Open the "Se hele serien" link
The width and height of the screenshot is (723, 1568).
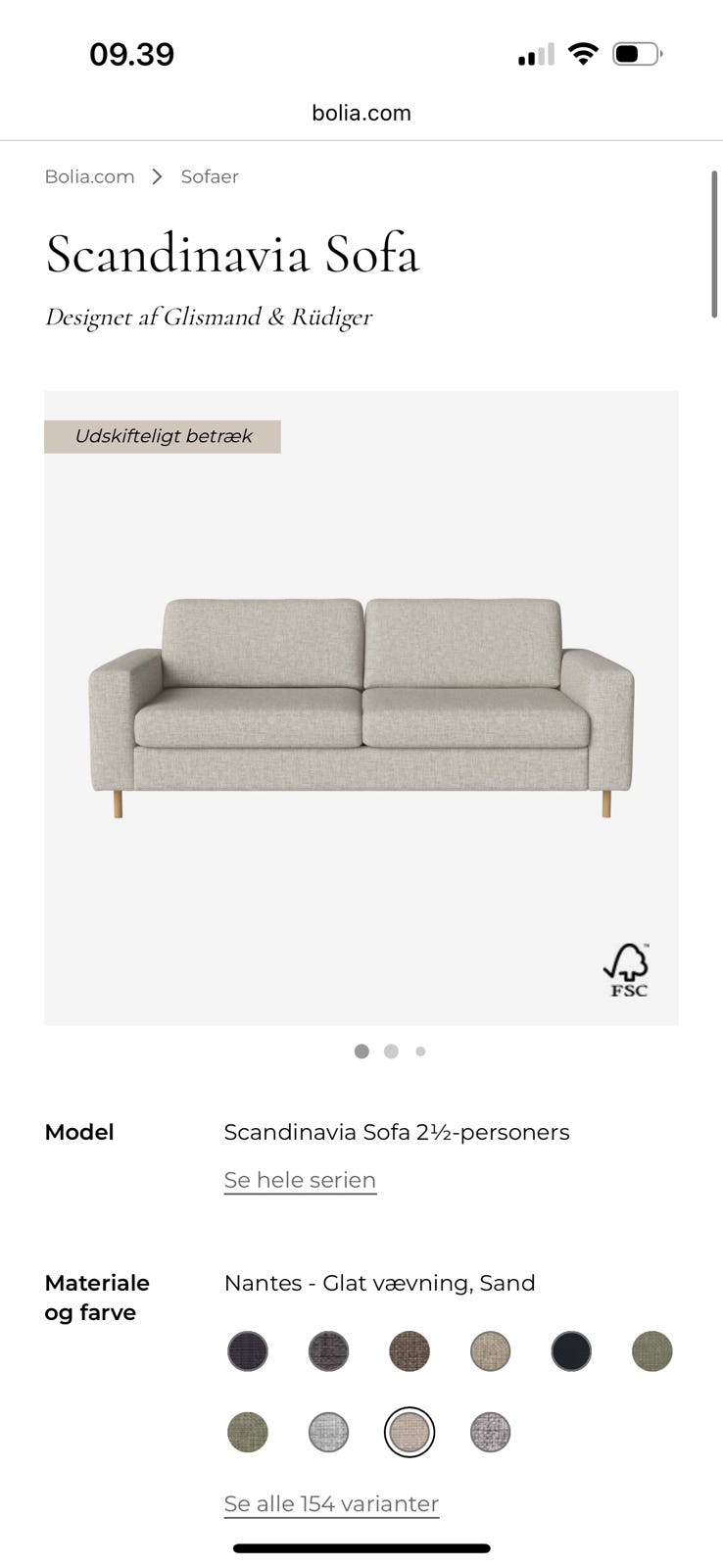coord(300,1180)
